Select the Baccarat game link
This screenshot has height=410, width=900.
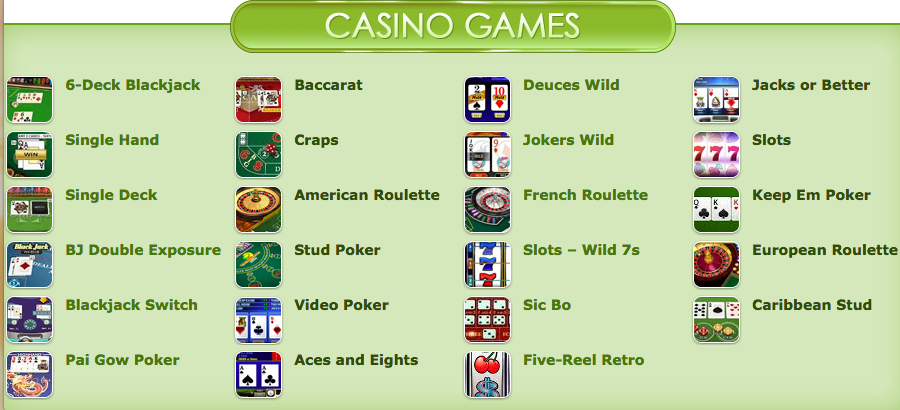(328, 85)
